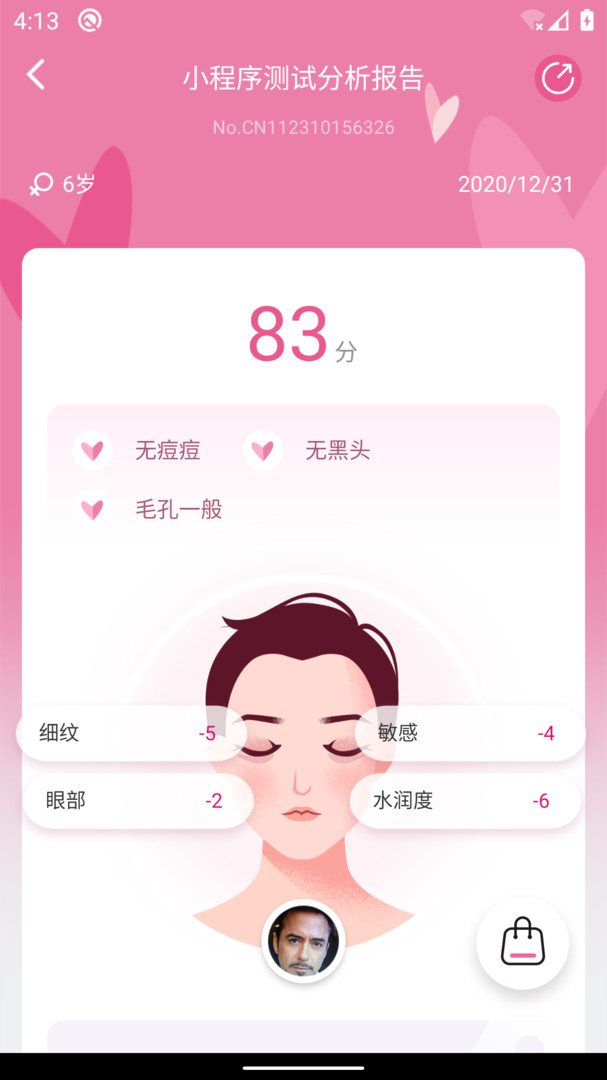
Task: Tap the 水润度 score pill
Action: 466,800
